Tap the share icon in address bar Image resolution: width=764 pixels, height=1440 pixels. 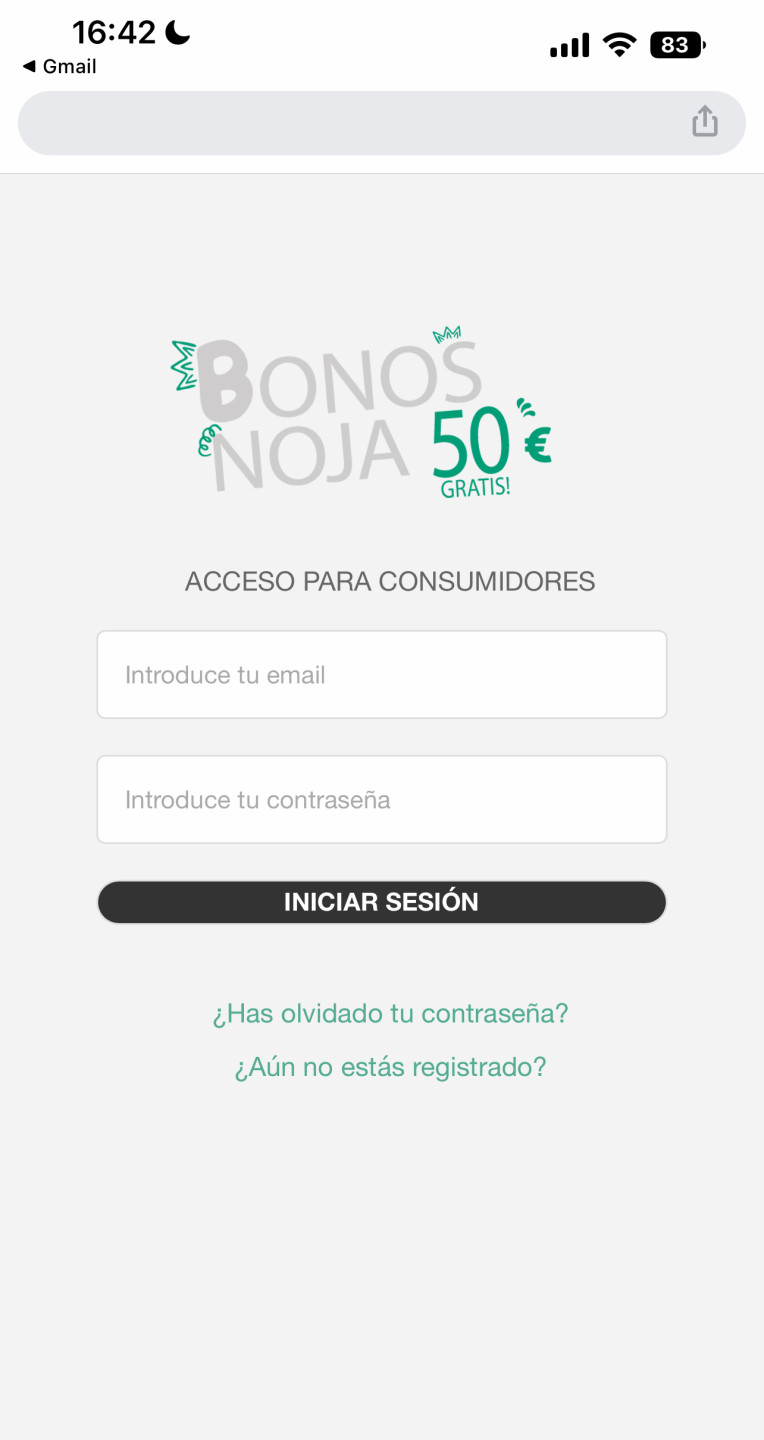[705, 121]
